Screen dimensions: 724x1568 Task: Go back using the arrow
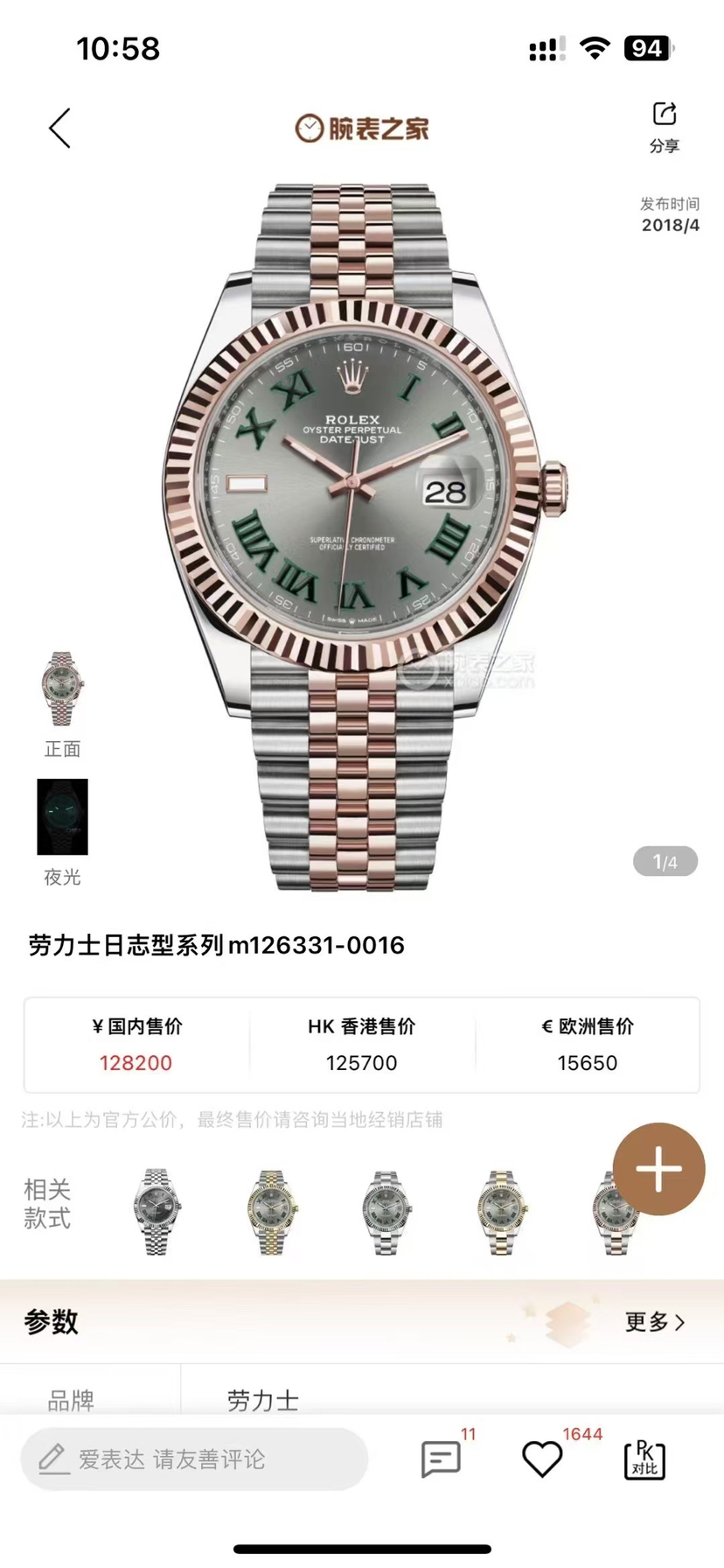pos(59,129)
